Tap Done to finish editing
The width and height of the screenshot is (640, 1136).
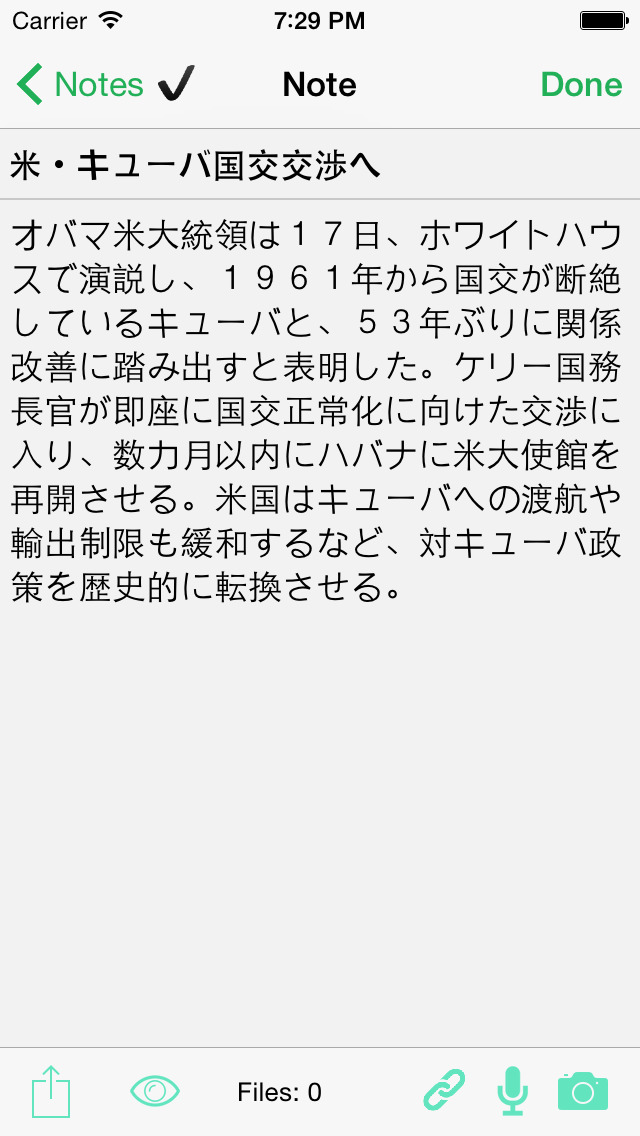point(581,85)
